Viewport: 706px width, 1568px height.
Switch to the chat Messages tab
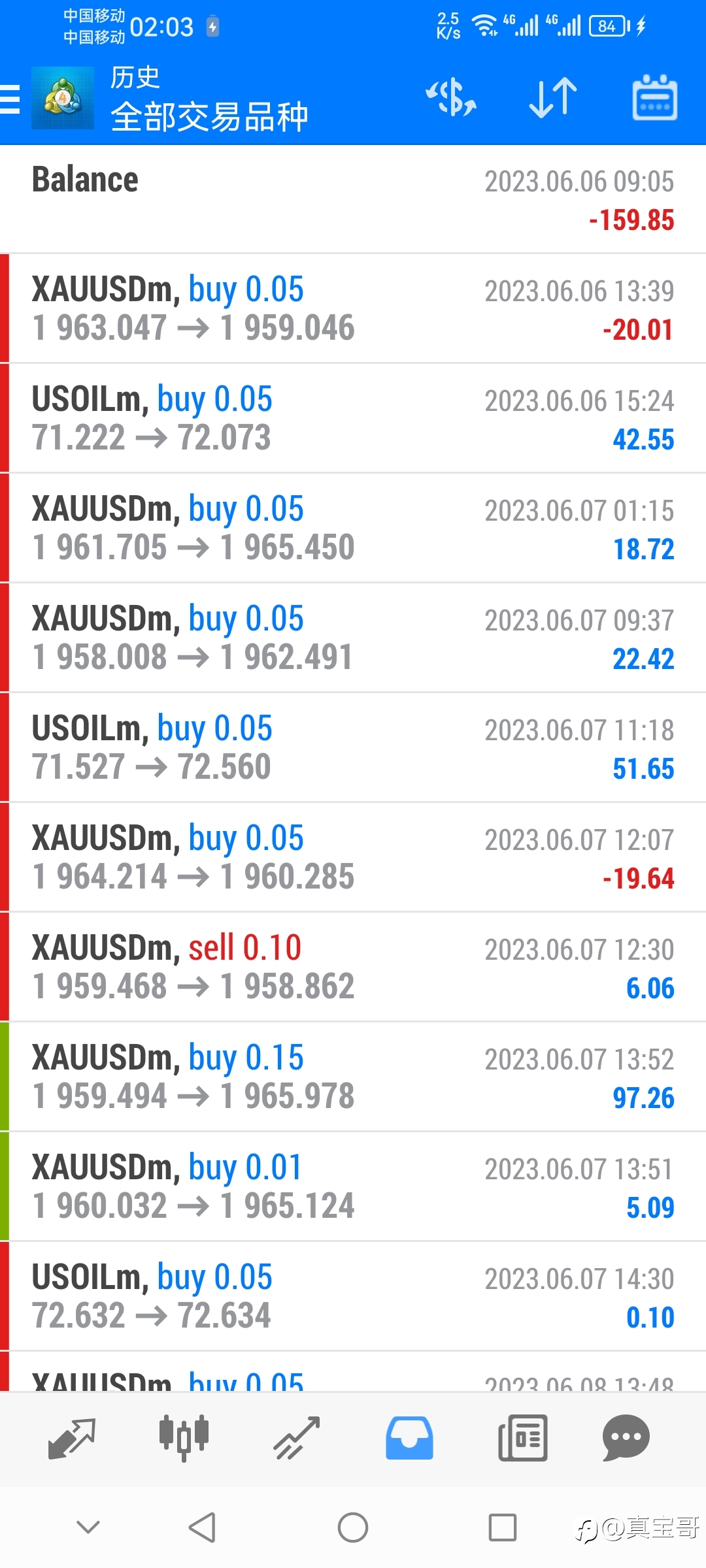(626, 1438)
